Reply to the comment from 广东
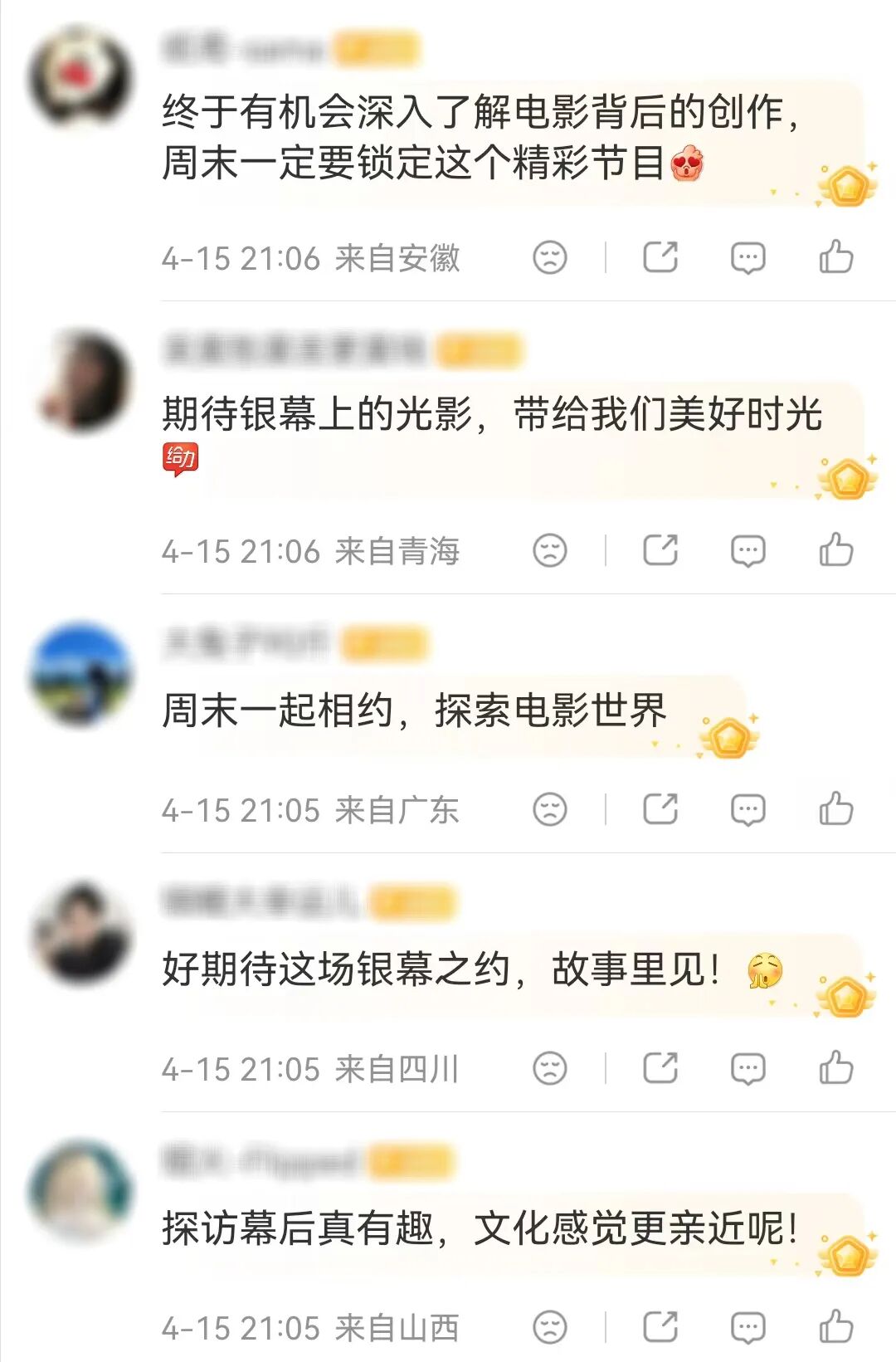The width and height of the screenshot is (896, 1362). pyautogui.click(x=747, y=809)
